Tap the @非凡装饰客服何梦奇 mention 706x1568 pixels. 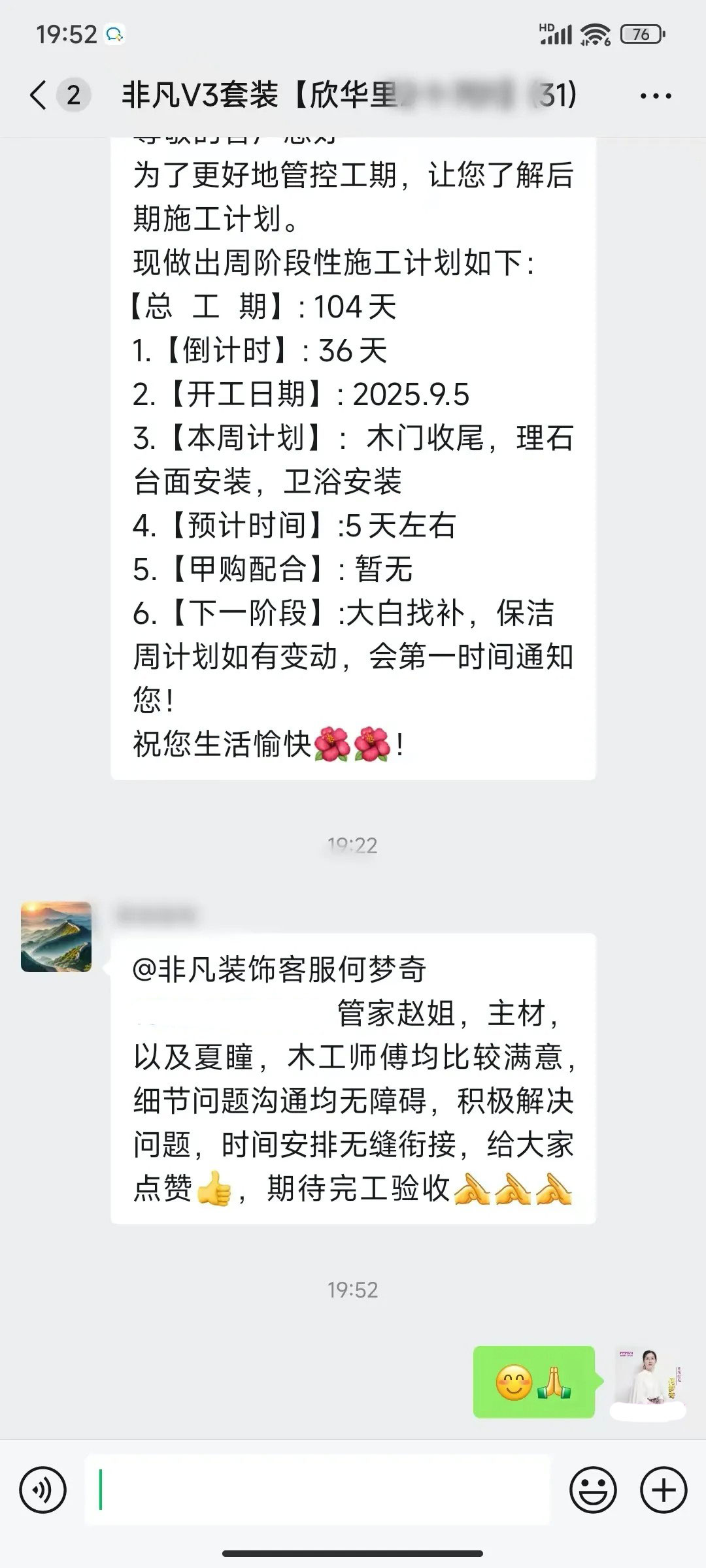click(x=280, y=969)
